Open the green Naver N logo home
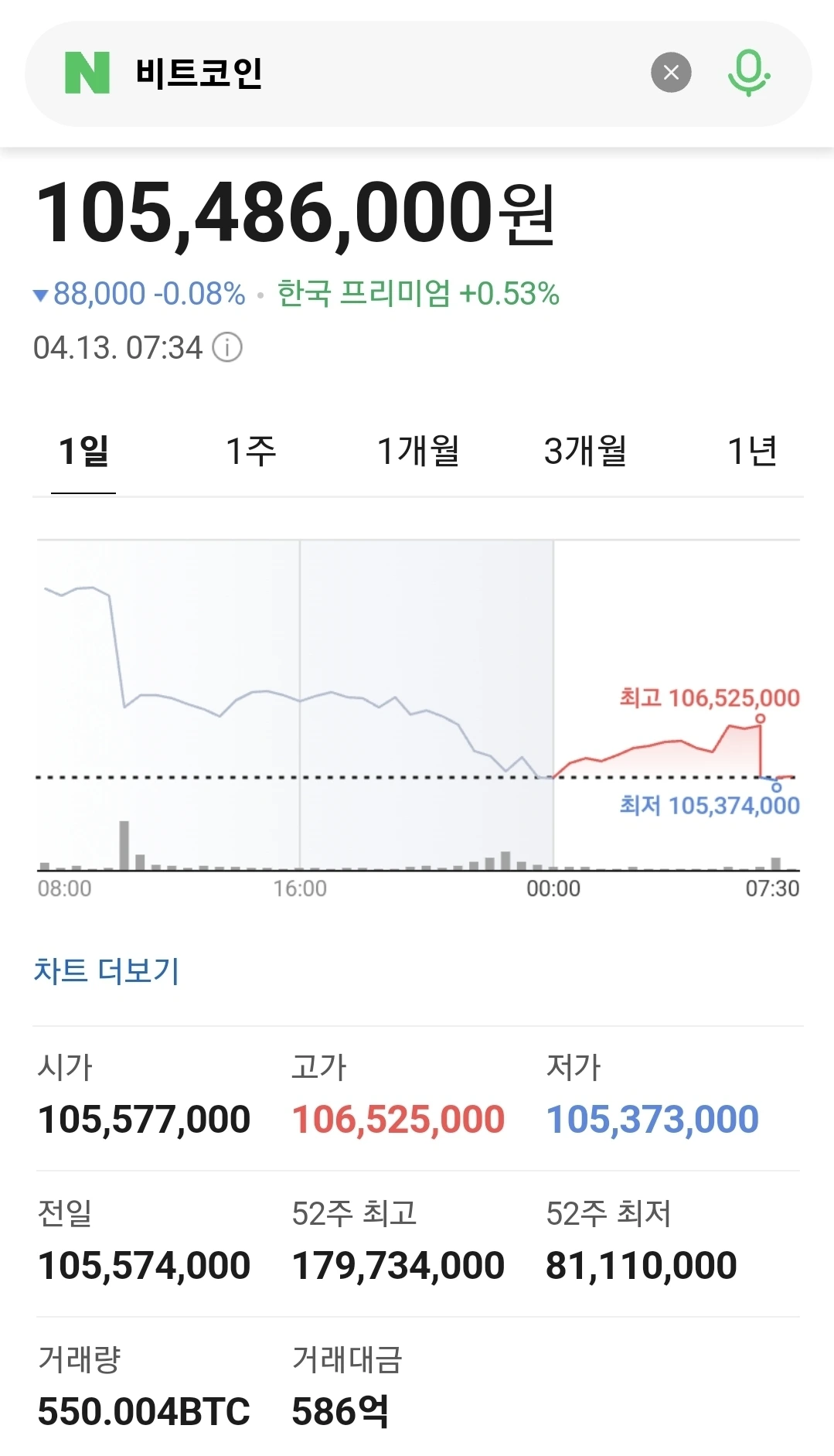 (x=87, y=73)
